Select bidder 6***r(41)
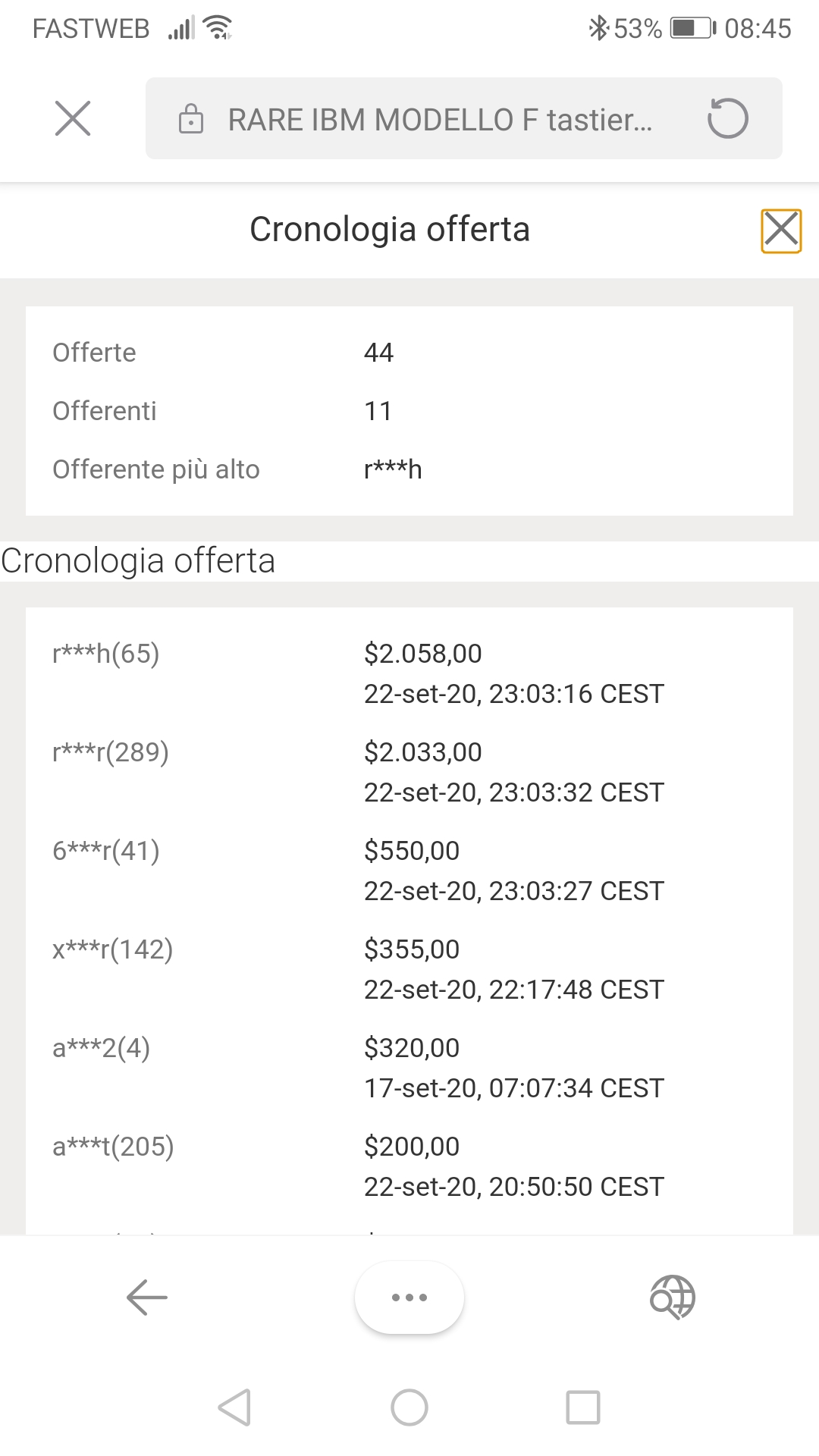 107,851
